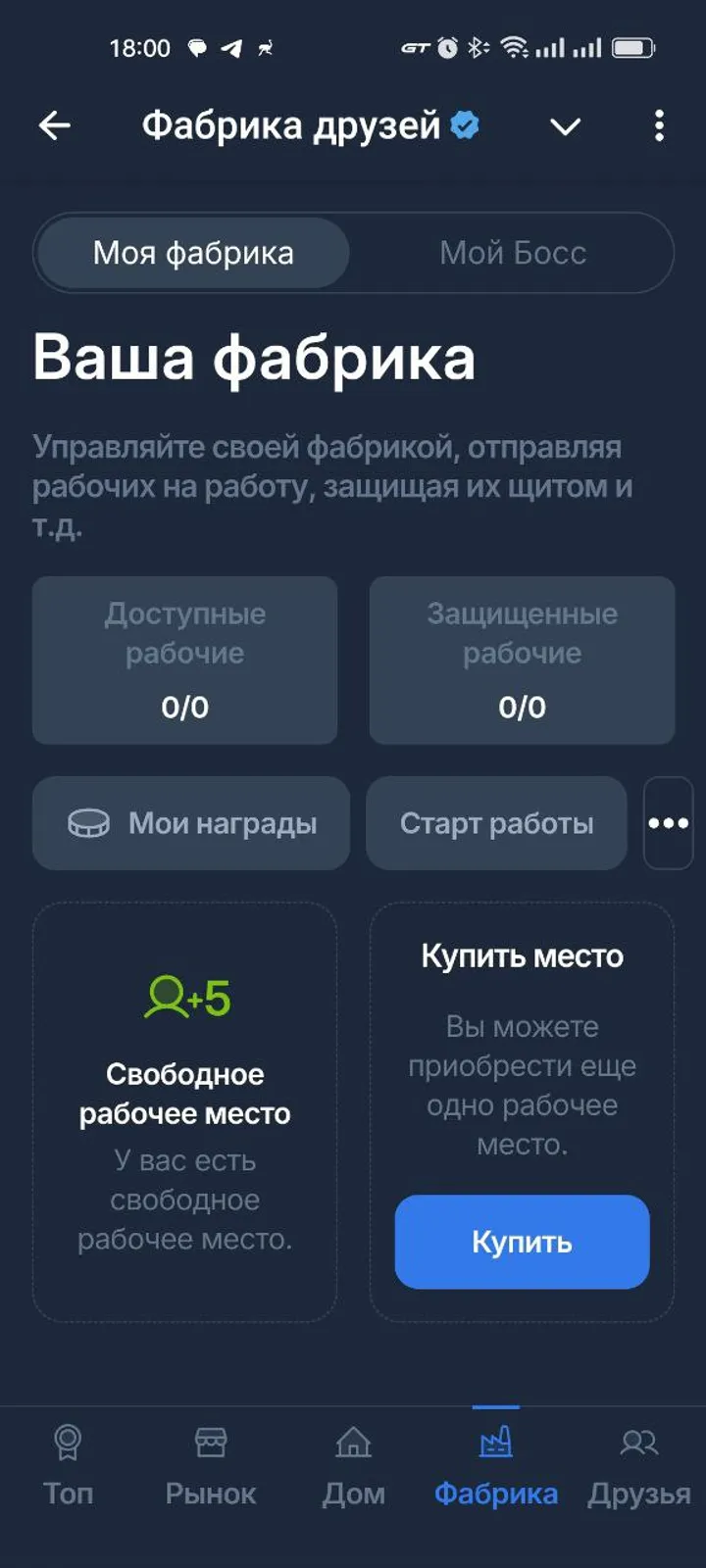Screen dimensions: 706x1568
Task: Open the ellipsis actions panel near Старт работы
Action: [x=669, y=823]
